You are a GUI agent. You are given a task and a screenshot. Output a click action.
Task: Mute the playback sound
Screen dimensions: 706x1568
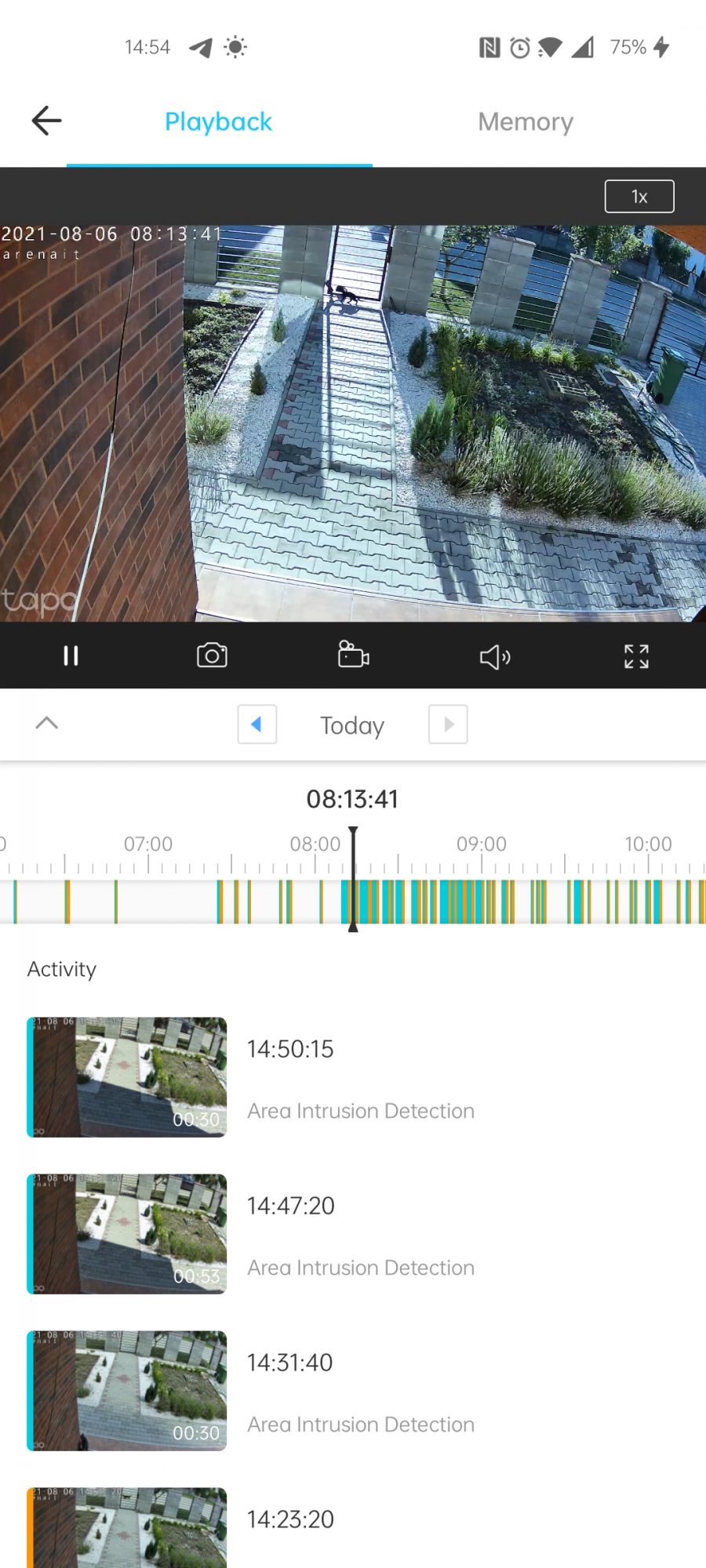point(494,657)
